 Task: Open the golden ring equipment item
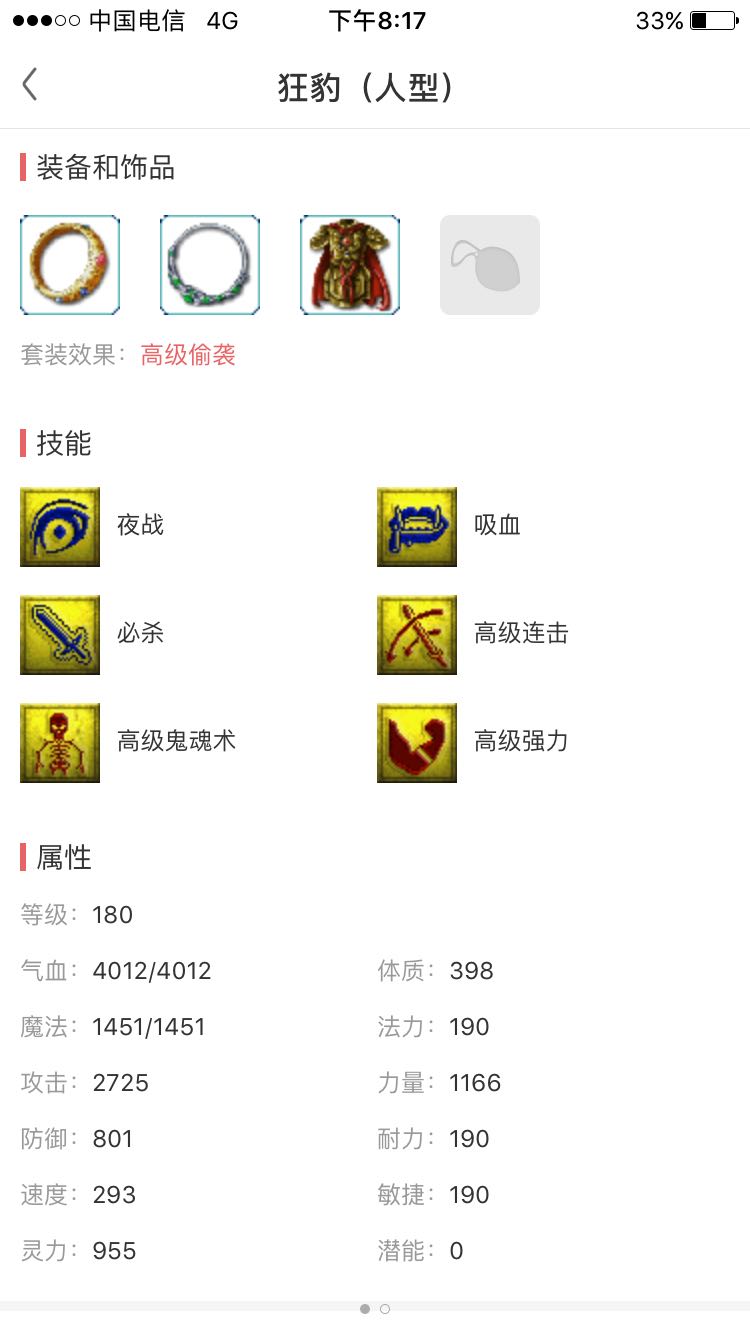tap(70, 265)
